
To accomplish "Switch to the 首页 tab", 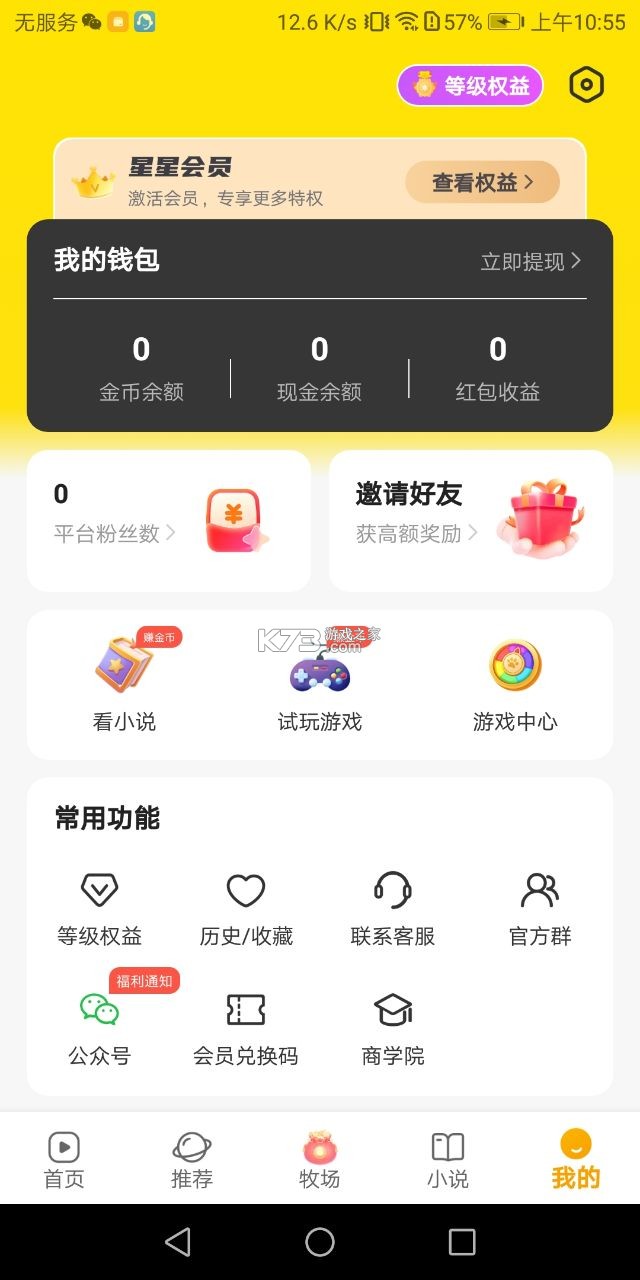I will (x=64, y=1160).
